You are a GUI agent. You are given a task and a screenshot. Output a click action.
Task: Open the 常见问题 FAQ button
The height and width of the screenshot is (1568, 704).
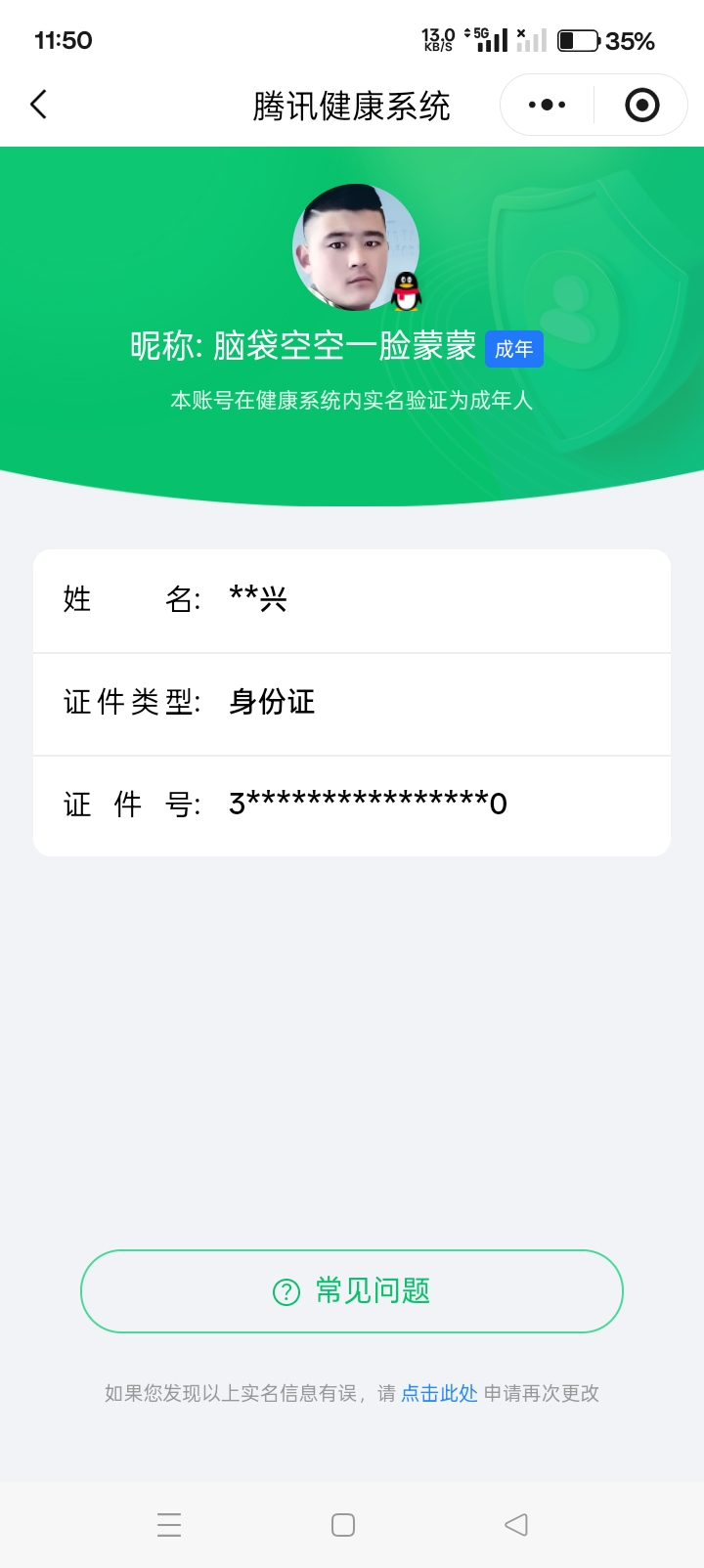[x=351, y=1290]
